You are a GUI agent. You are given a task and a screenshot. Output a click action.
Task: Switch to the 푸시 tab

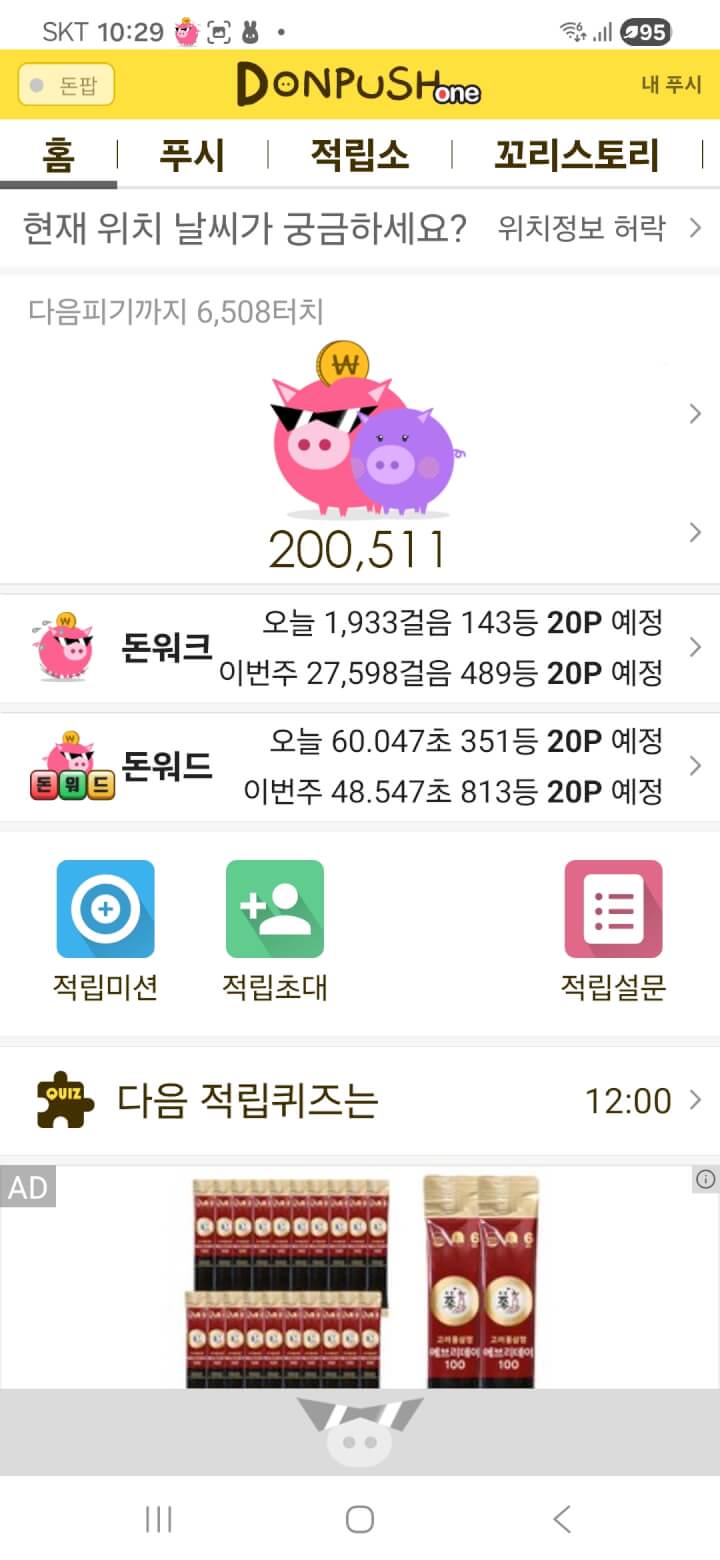(x=192, y=156)
